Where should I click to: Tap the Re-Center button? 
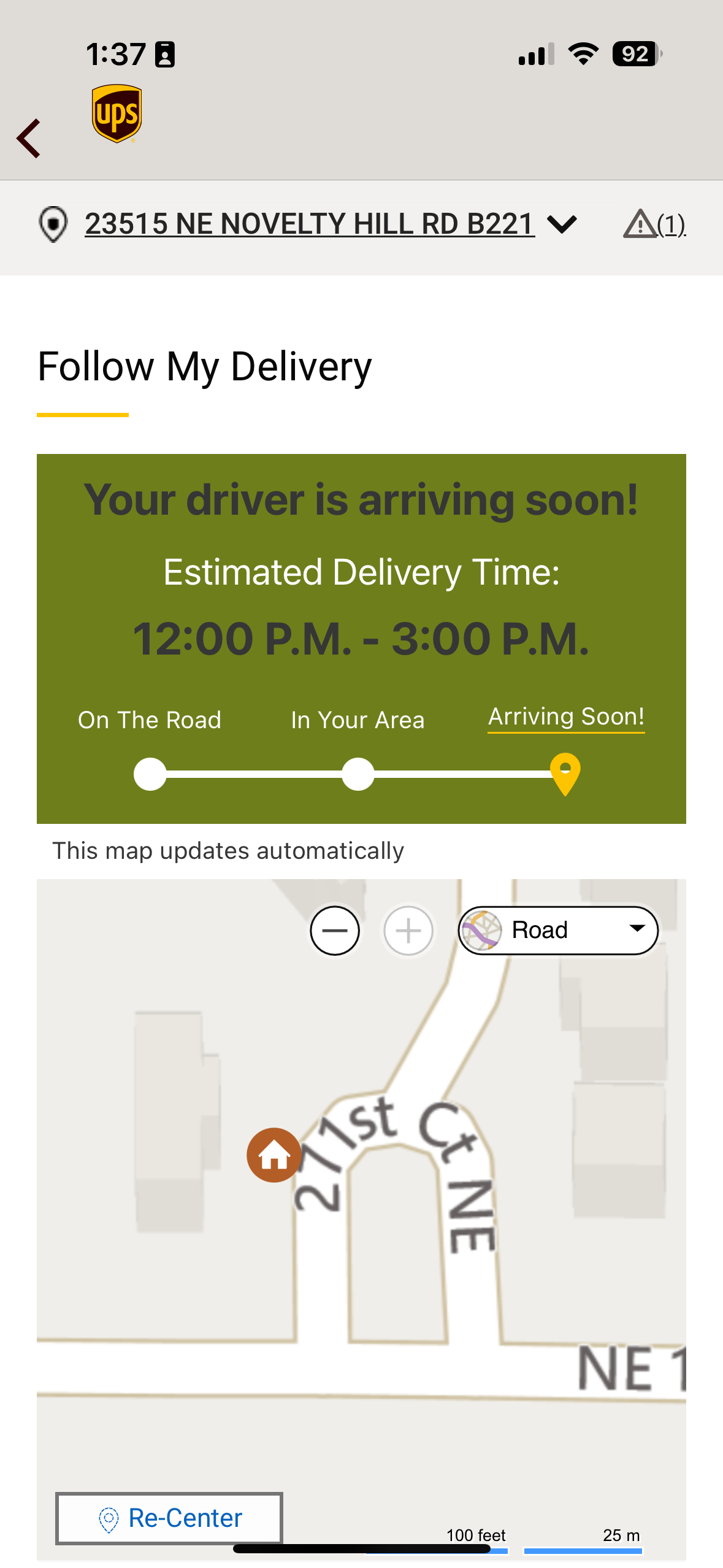click(169, 1518)
